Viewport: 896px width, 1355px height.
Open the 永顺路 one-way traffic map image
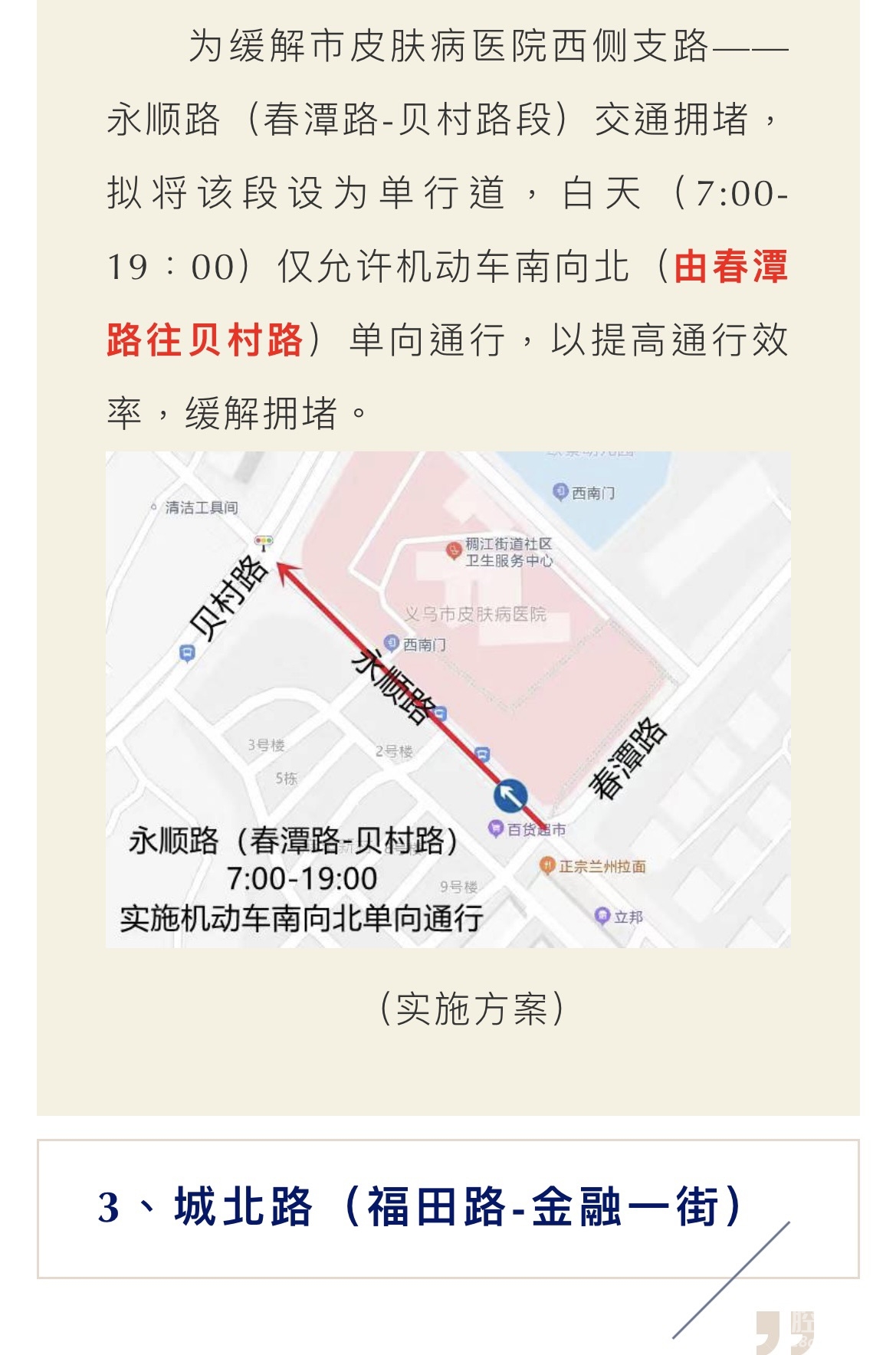[448, 699]
